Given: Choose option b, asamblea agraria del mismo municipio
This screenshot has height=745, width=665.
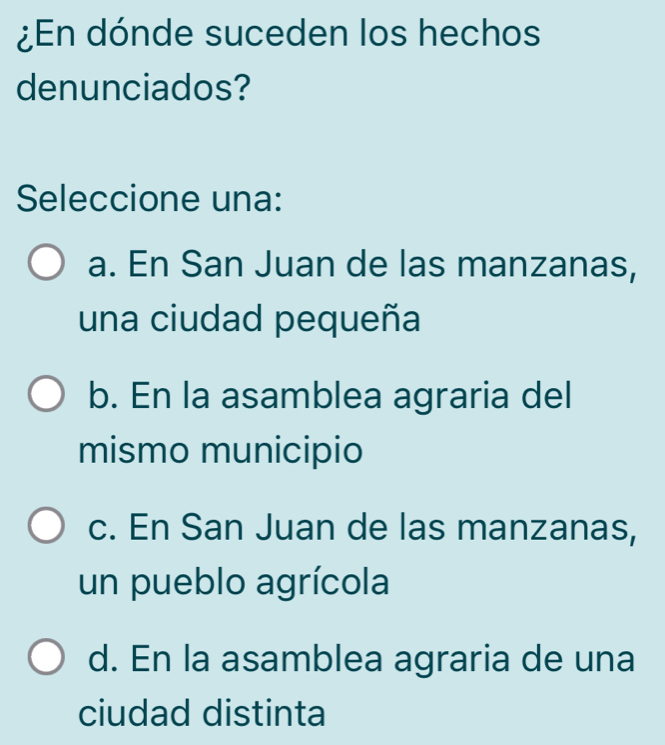Looking at the screenshot, I should [x=46, y=397].
